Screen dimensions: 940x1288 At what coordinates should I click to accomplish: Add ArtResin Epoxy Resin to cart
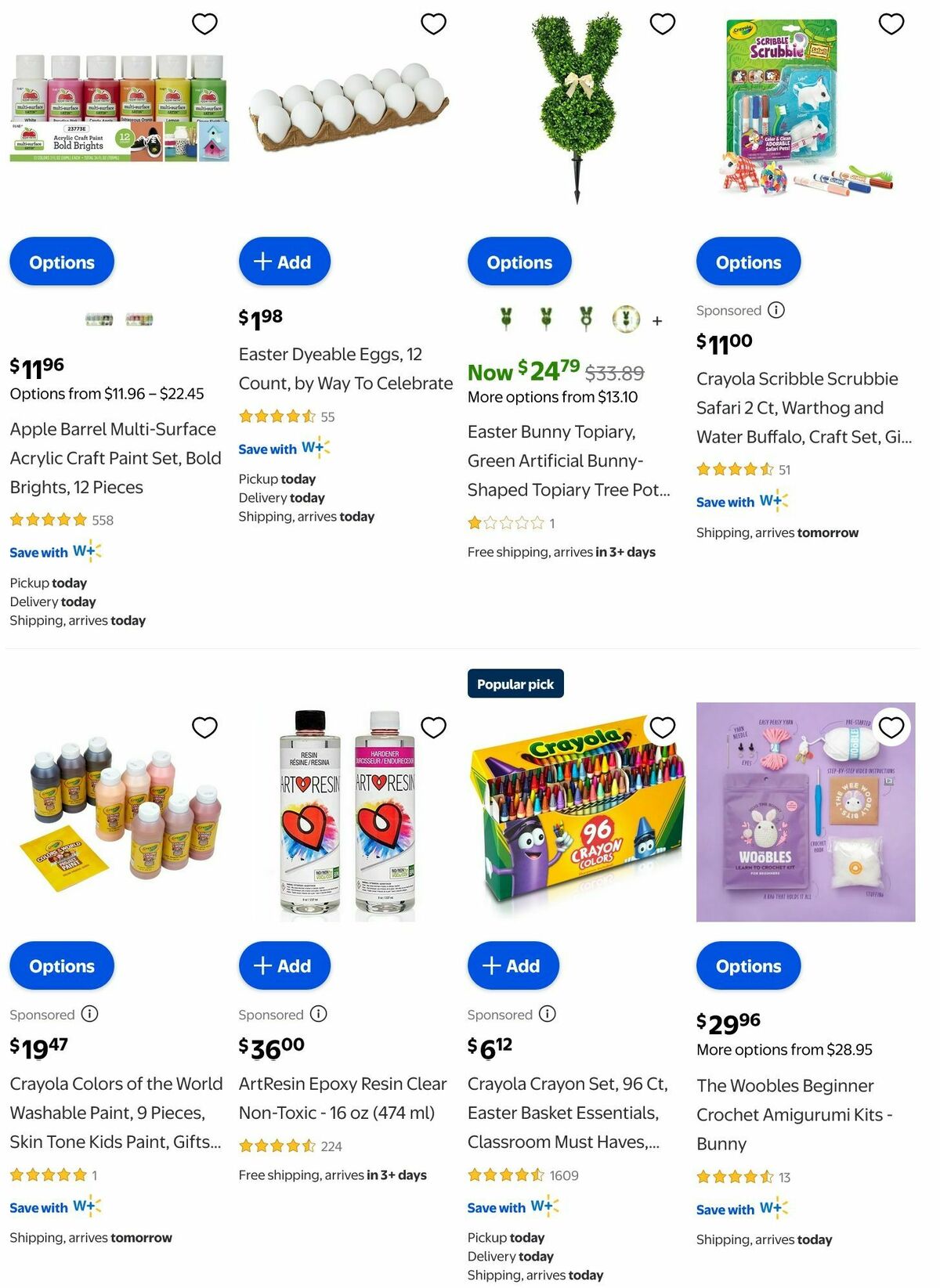284,965
